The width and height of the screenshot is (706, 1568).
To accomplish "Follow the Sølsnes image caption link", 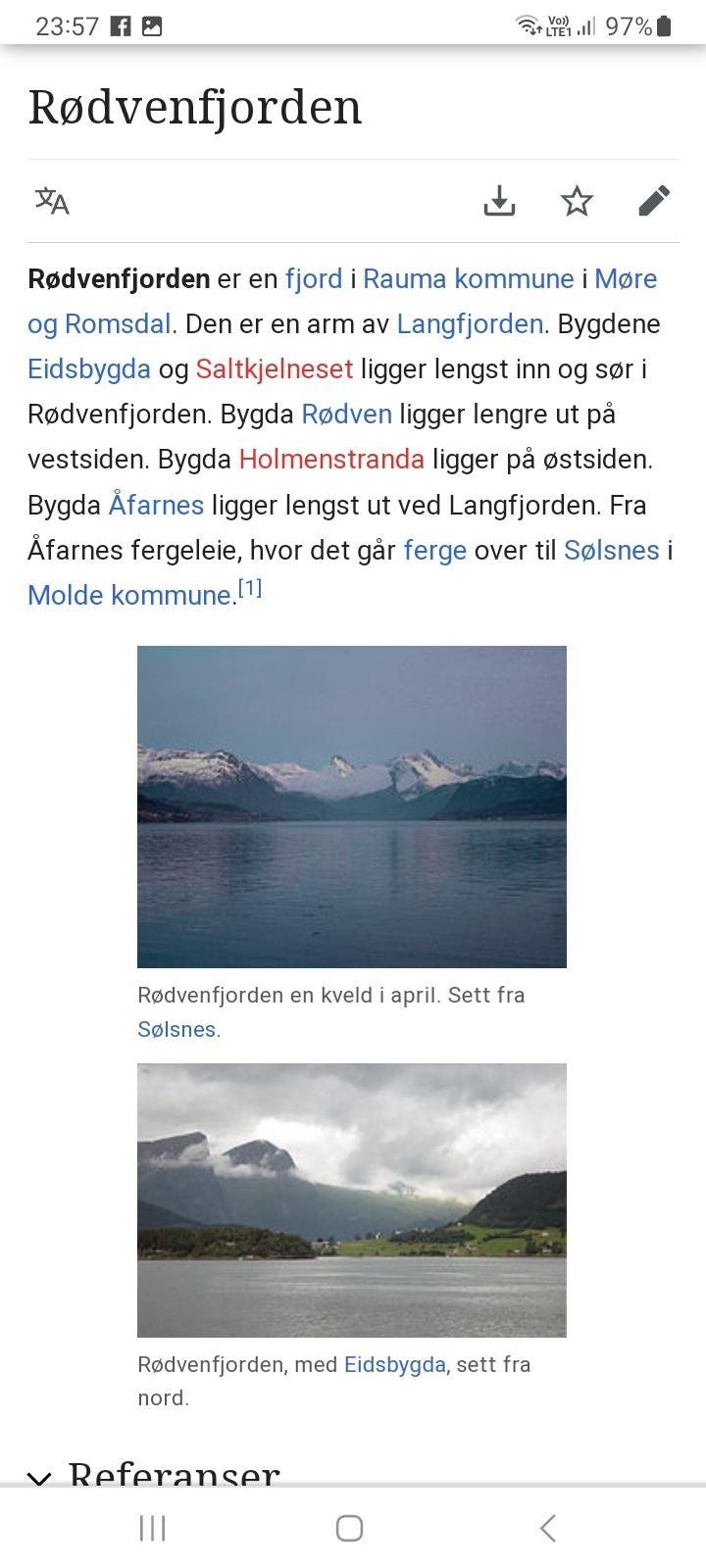I will (176, 1029).
